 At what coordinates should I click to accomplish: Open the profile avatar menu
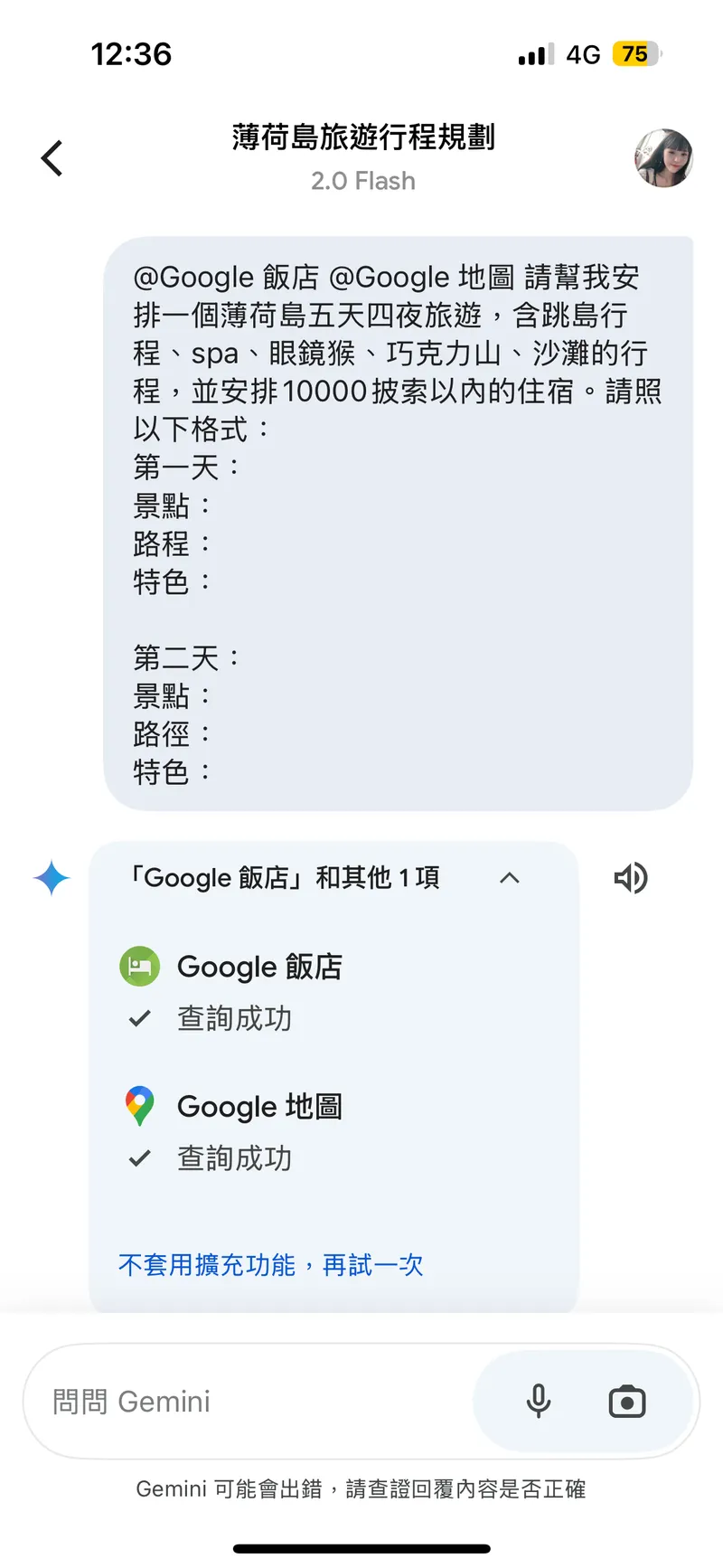pyautogui.click(x=663, y=158)
